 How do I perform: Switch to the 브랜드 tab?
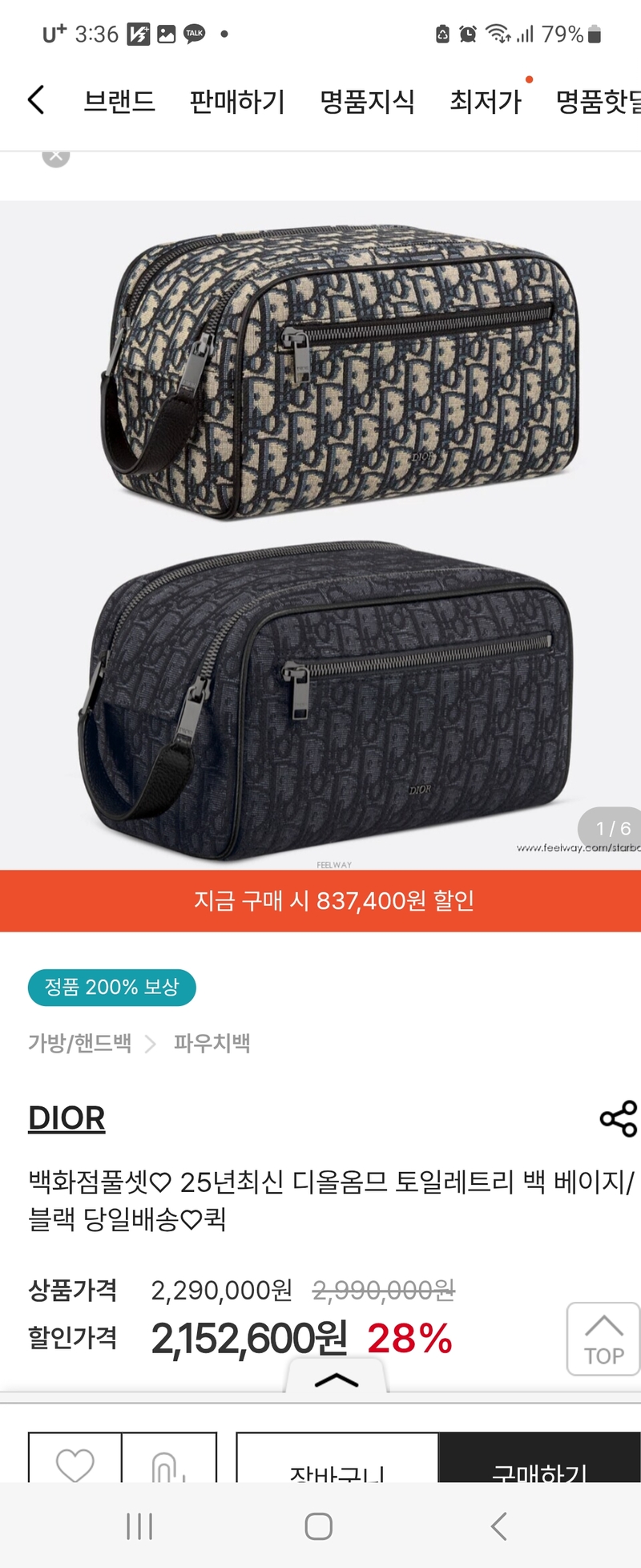pos(119,102)
